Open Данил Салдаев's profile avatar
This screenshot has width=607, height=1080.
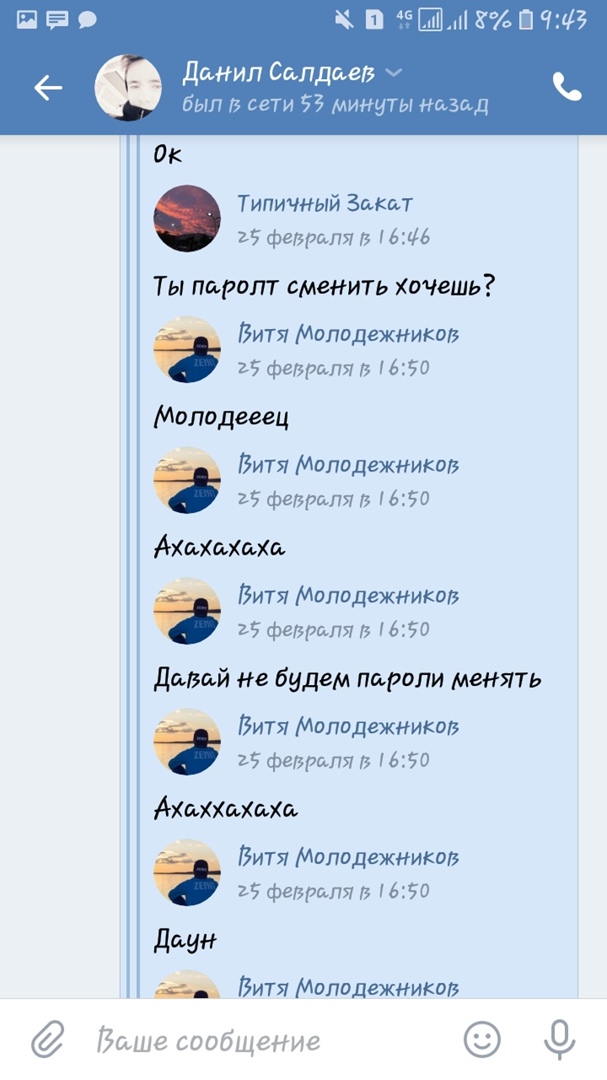[x=128, y=88]
